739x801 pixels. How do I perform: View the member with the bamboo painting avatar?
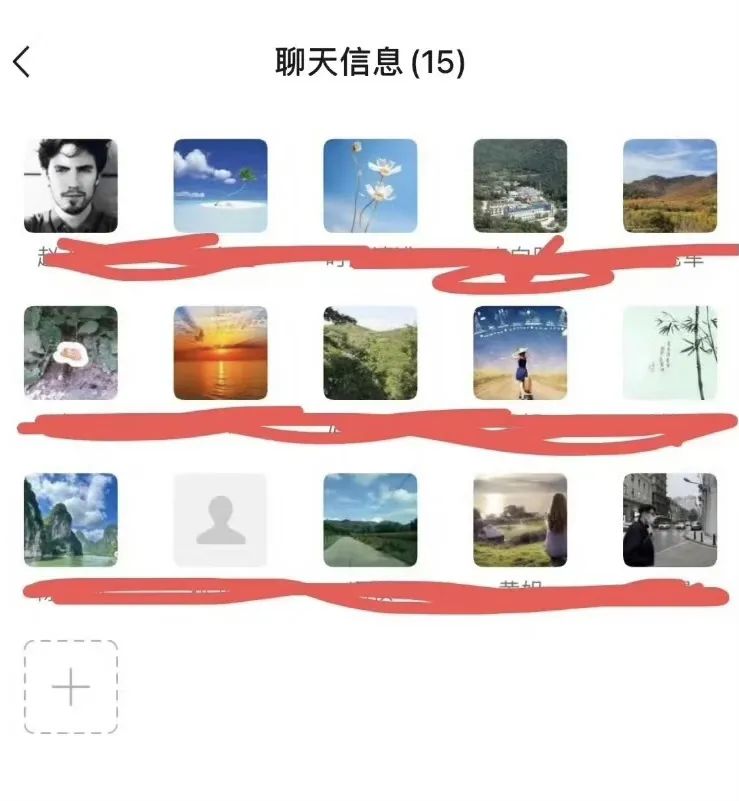coord(670,353)
